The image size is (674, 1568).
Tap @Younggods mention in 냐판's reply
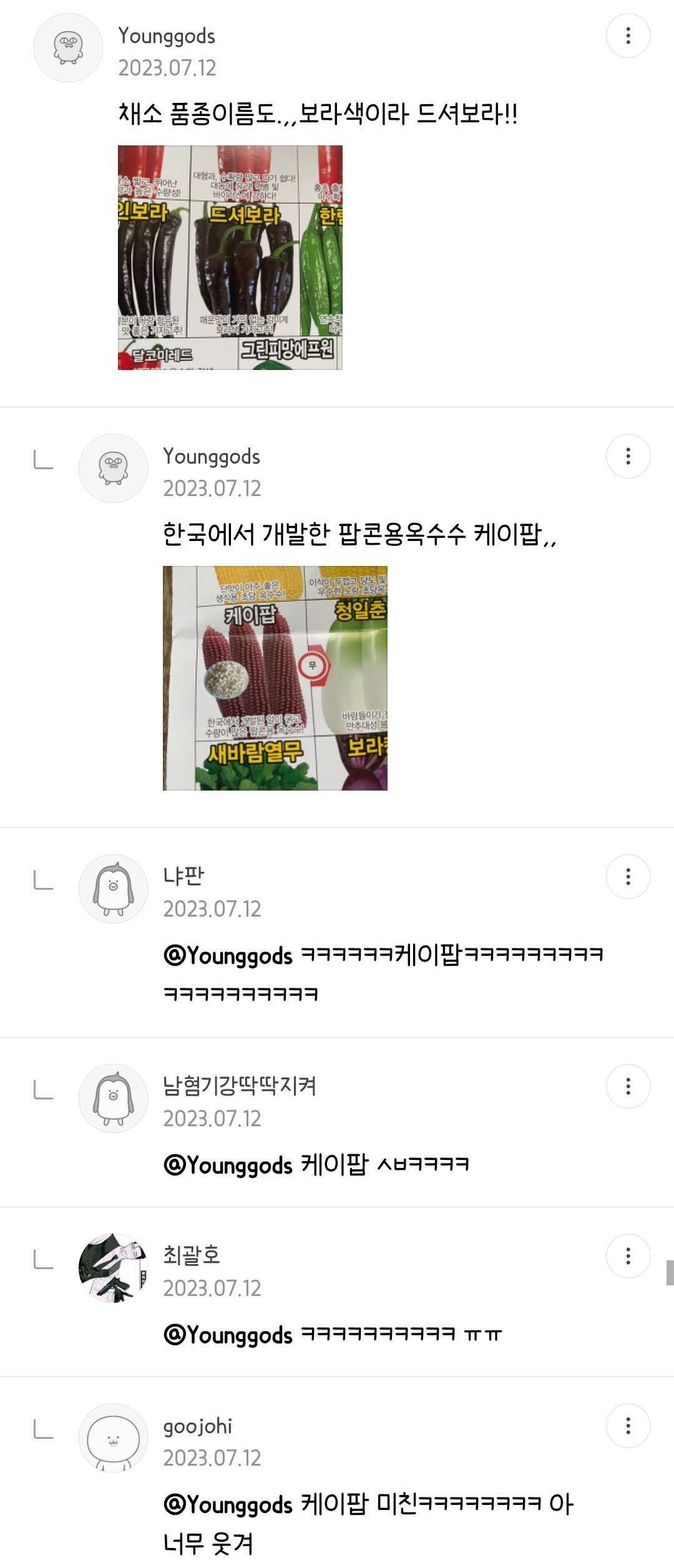(x=228, y=955)
